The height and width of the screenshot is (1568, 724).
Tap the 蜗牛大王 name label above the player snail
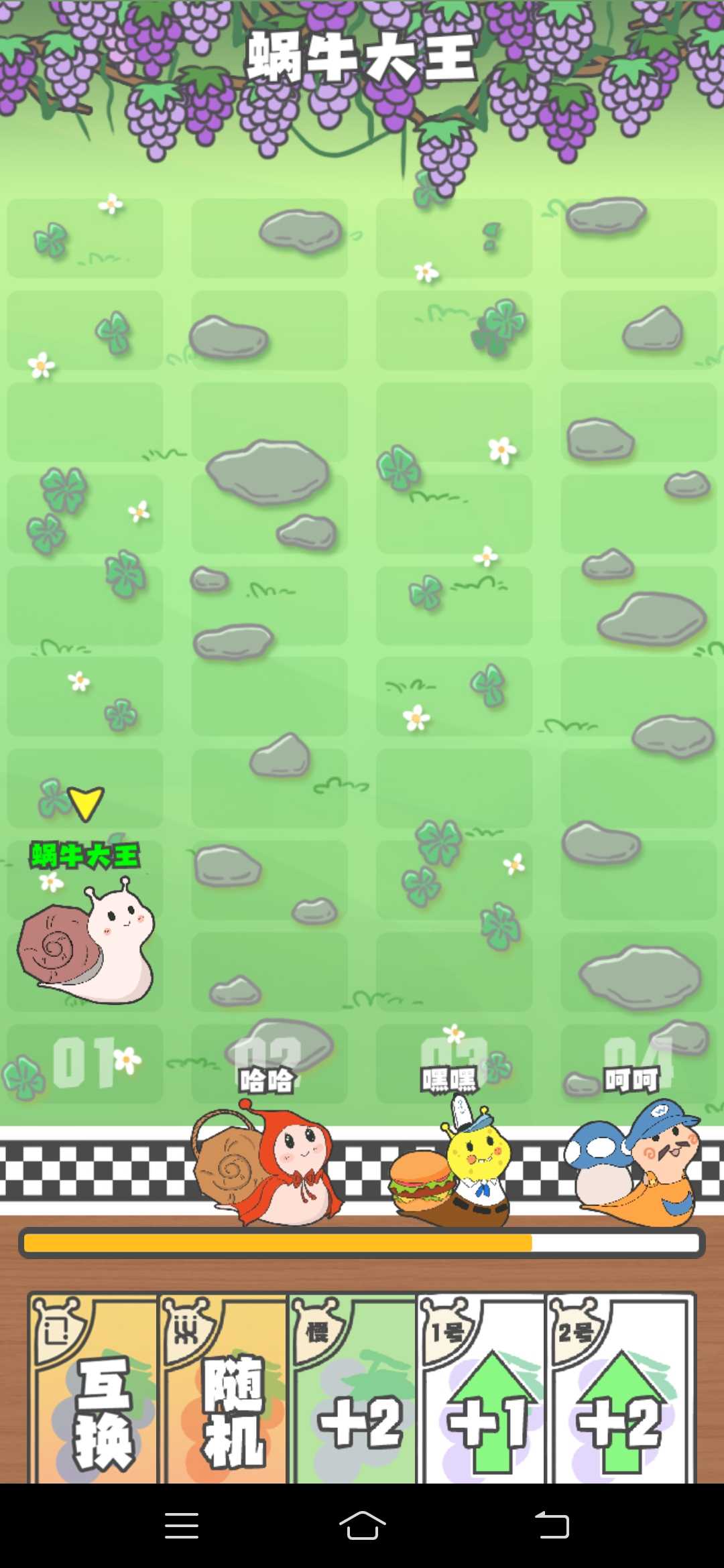(85, 856)
